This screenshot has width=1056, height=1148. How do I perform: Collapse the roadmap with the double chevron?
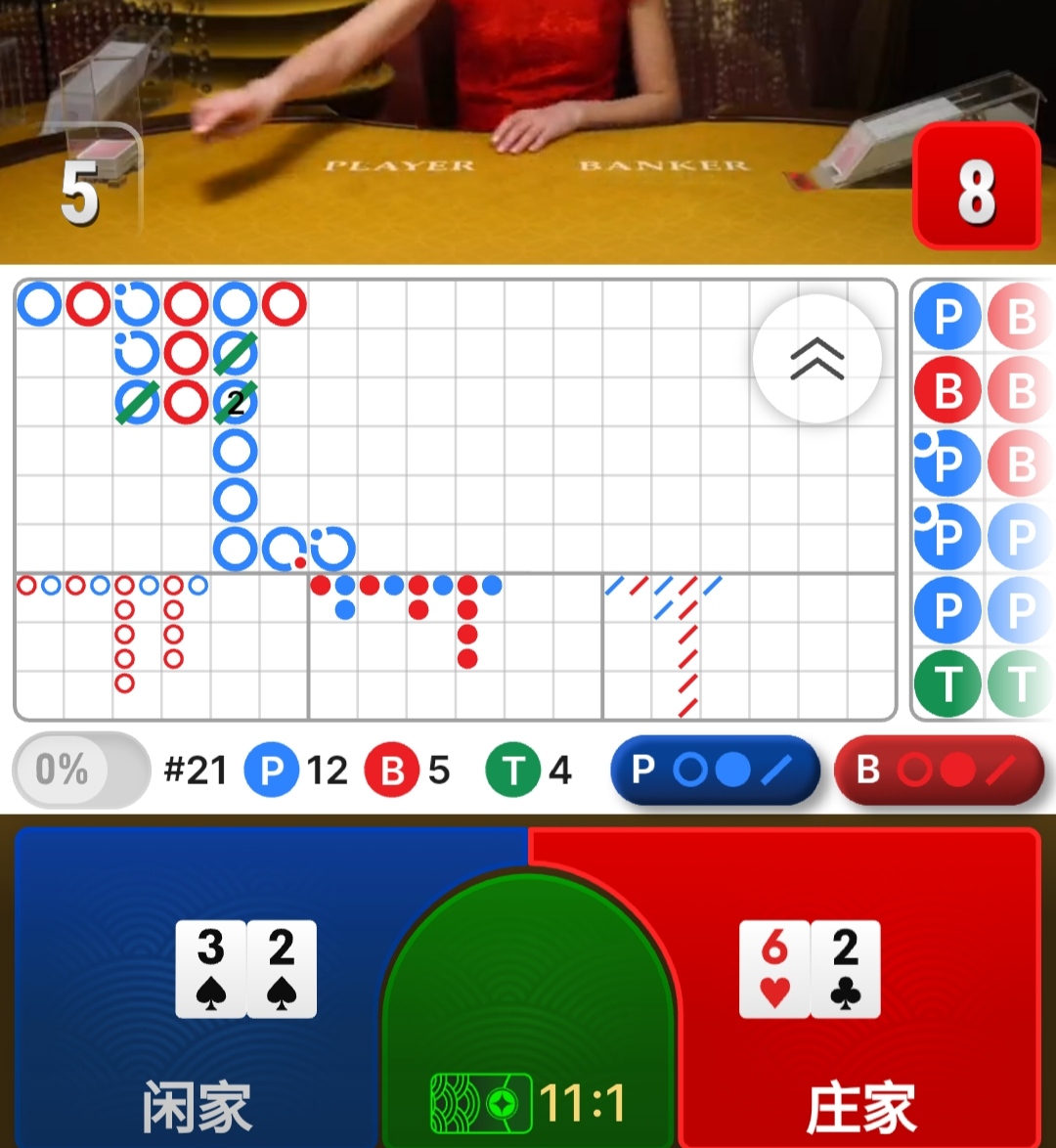(x=816, y=359)
